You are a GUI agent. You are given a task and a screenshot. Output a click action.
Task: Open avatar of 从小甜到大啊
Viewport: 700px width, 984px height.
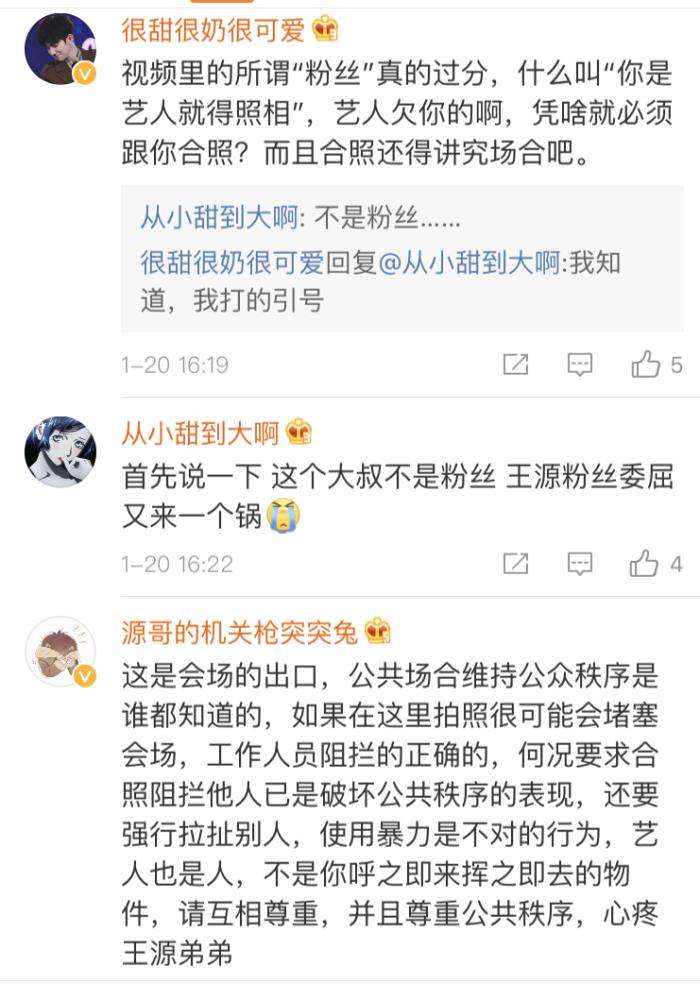(x=60, y=452)
